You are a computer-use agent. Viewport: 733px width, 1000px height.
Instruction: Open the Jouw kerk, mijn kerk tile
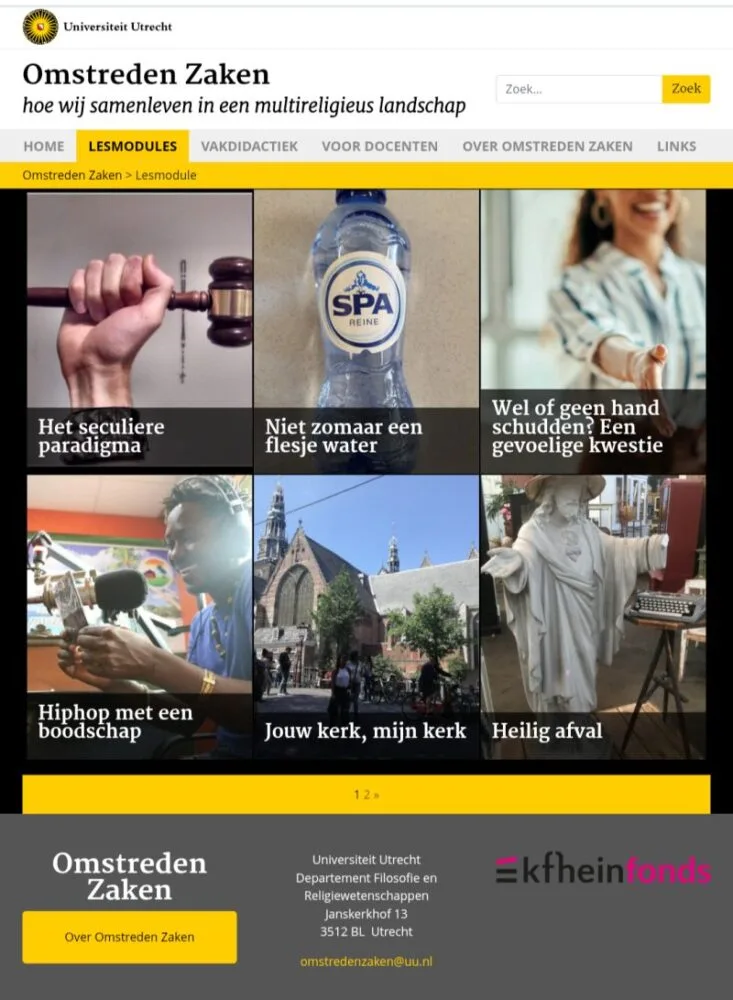click(x=366, y=616)
